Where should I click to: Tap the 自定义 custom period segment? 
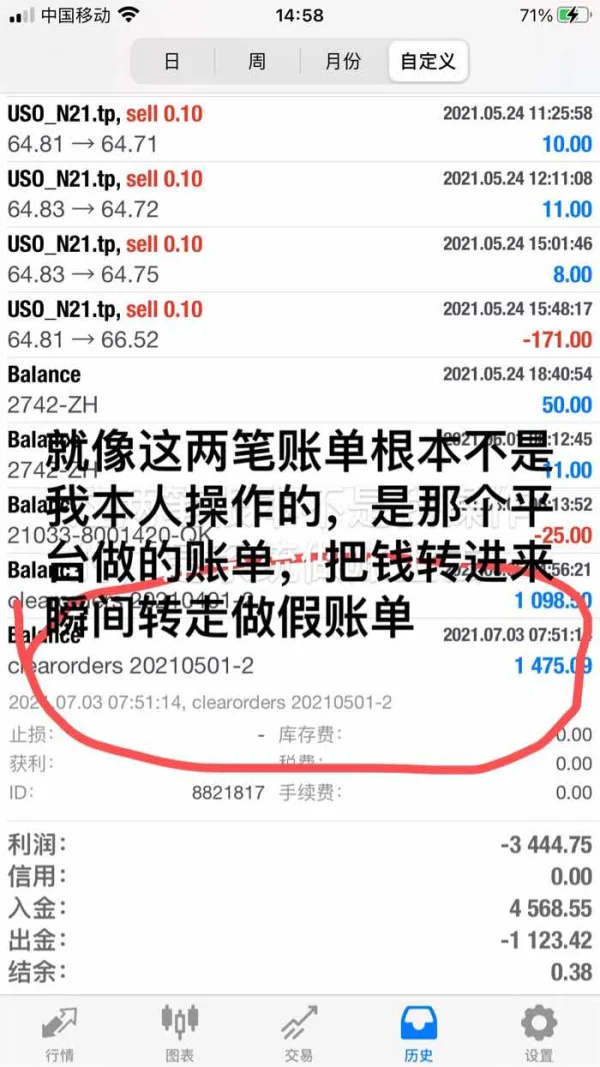[428, 61]
